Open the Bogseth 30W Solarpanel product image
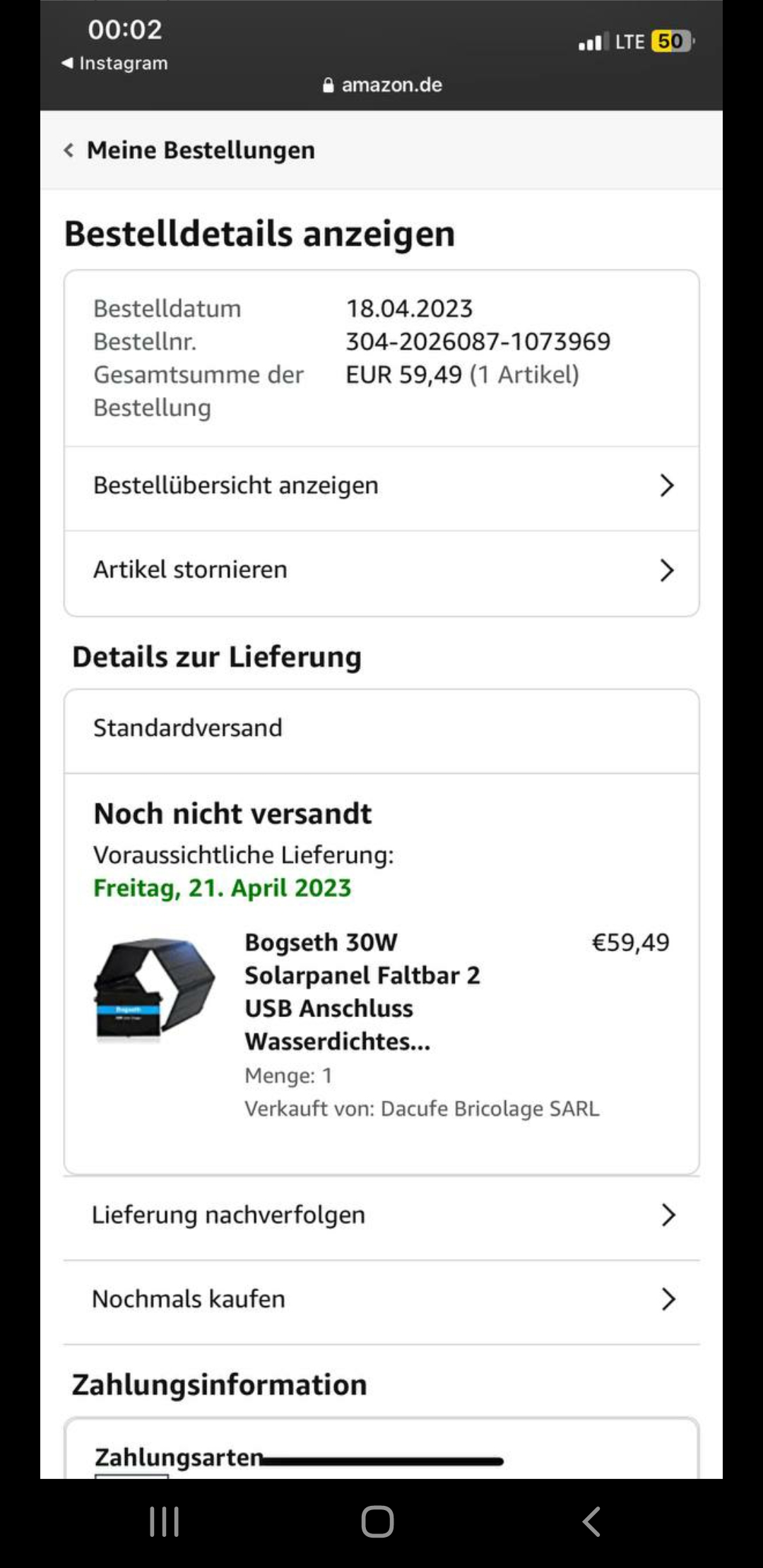 pyautogui.click(x=155, y=990)
